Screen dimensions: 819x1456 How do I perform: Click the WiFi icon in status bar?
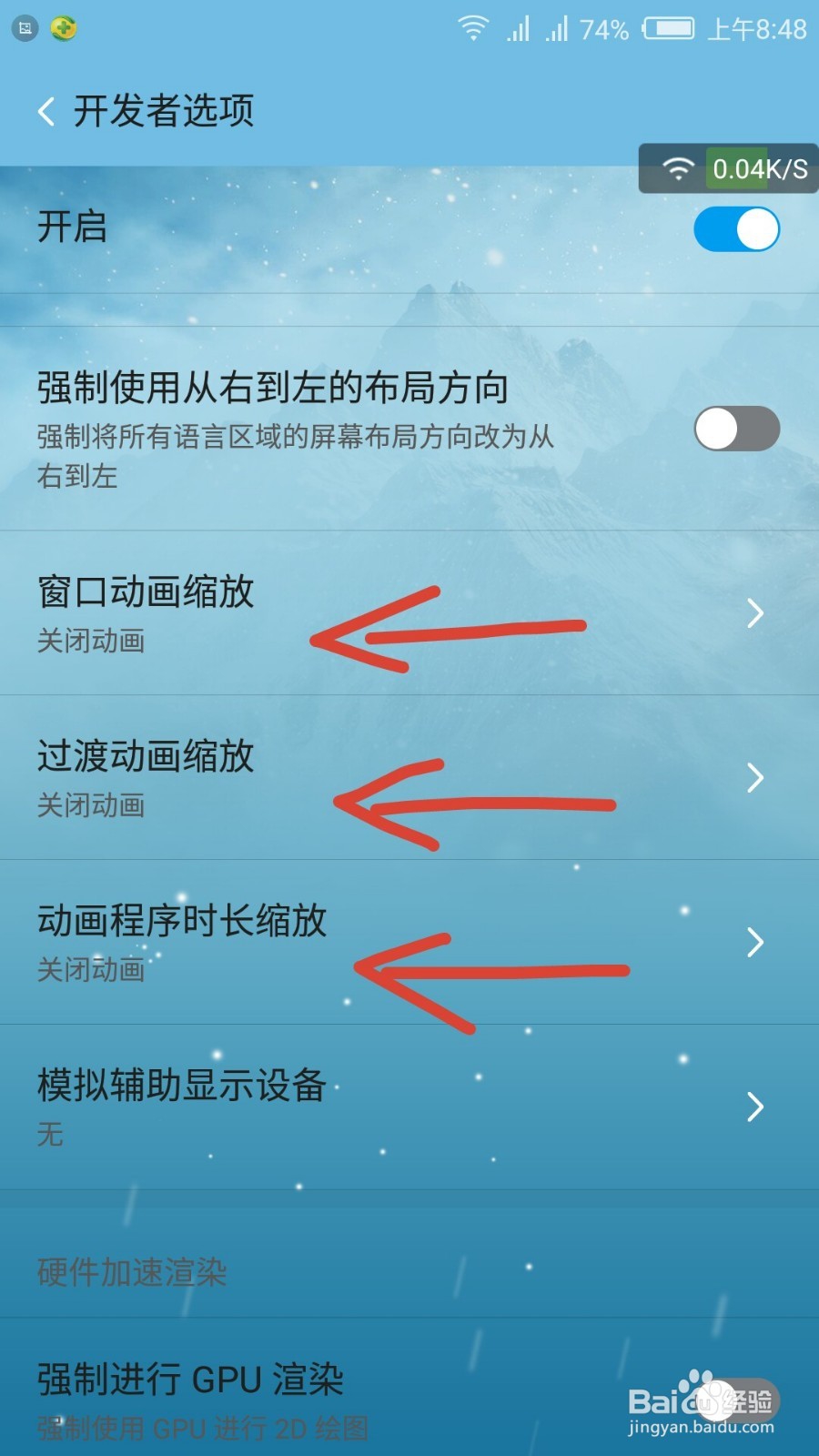[x=472, y=28]
